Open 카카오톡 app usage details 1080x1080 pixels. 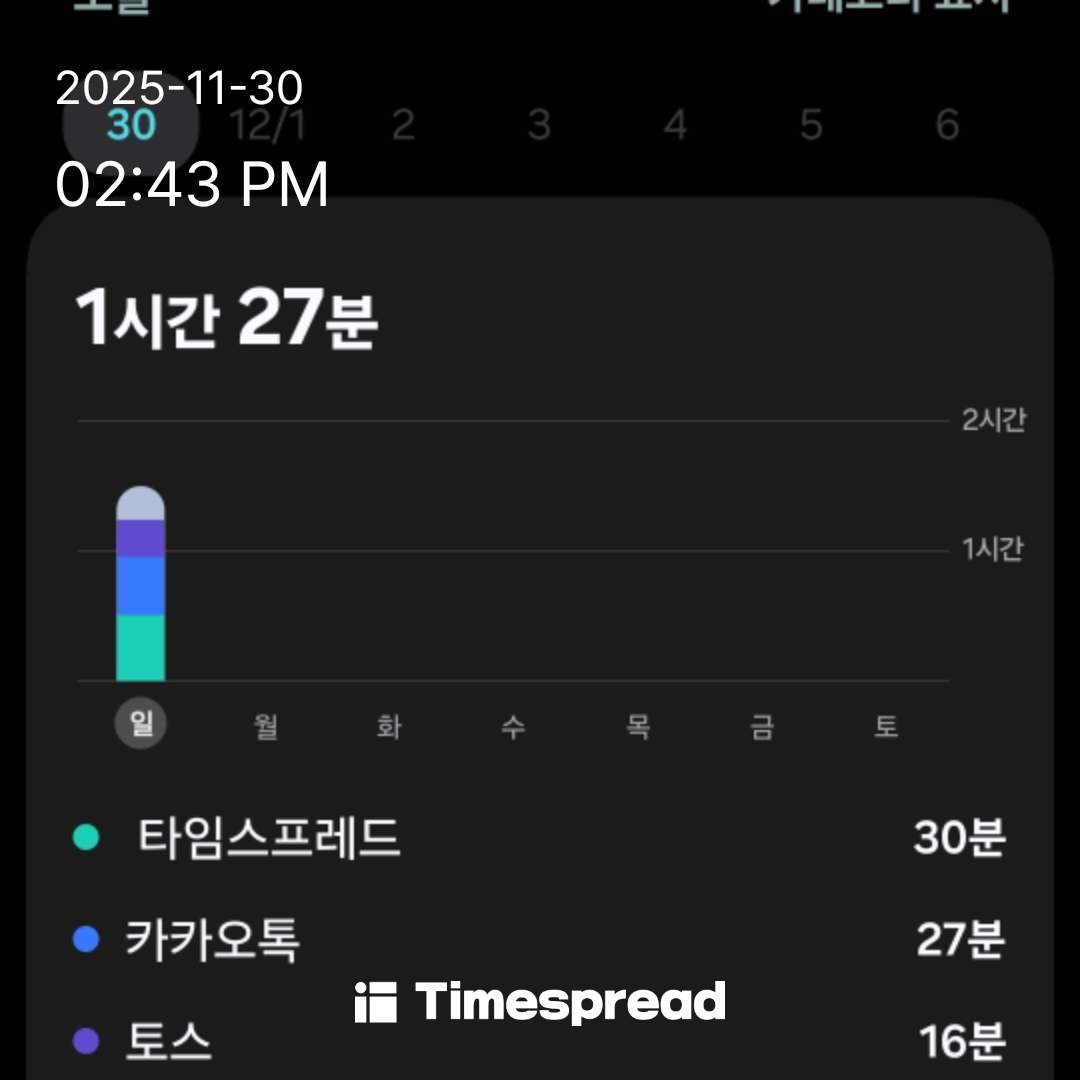coord(540,940)
